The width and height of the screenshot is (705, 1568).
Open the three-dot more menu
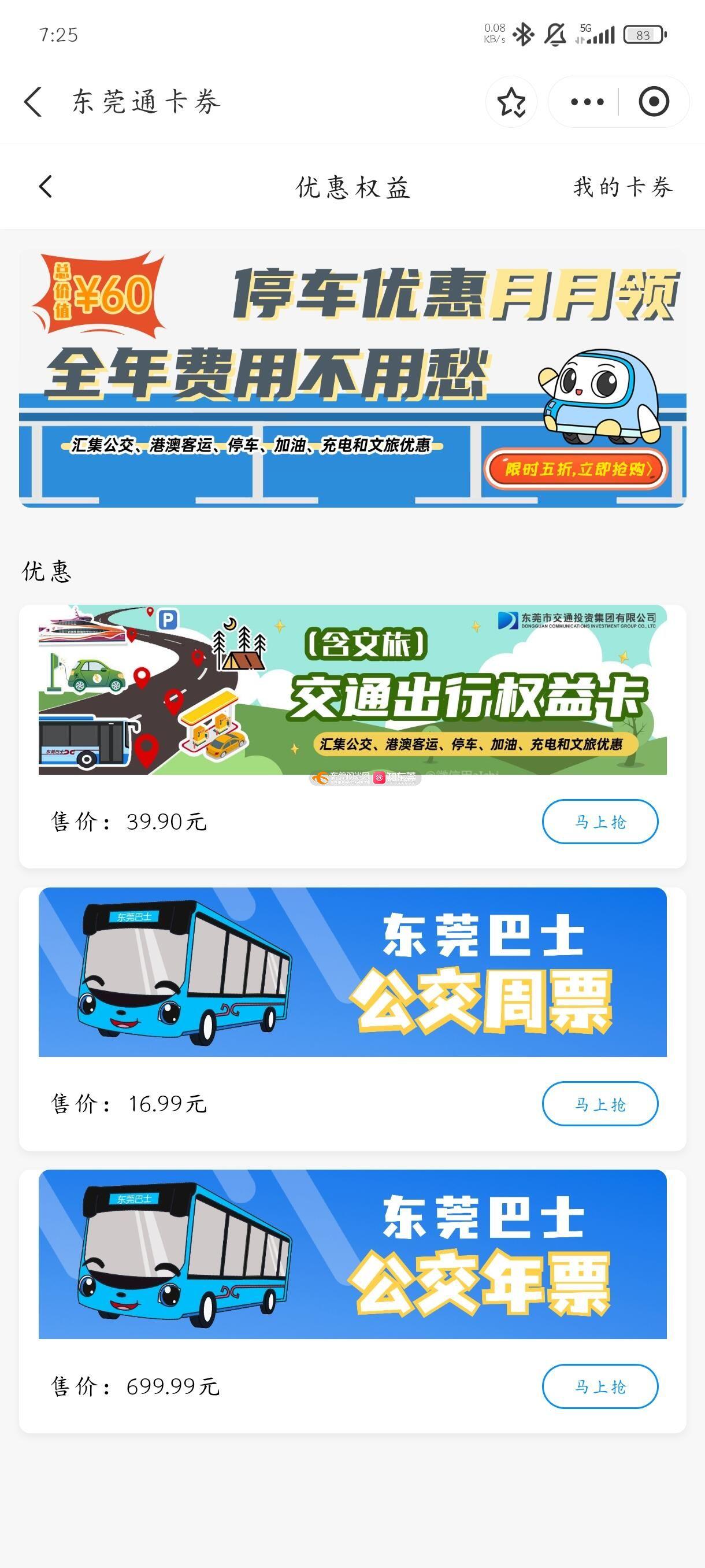click(x=587, y=102)
